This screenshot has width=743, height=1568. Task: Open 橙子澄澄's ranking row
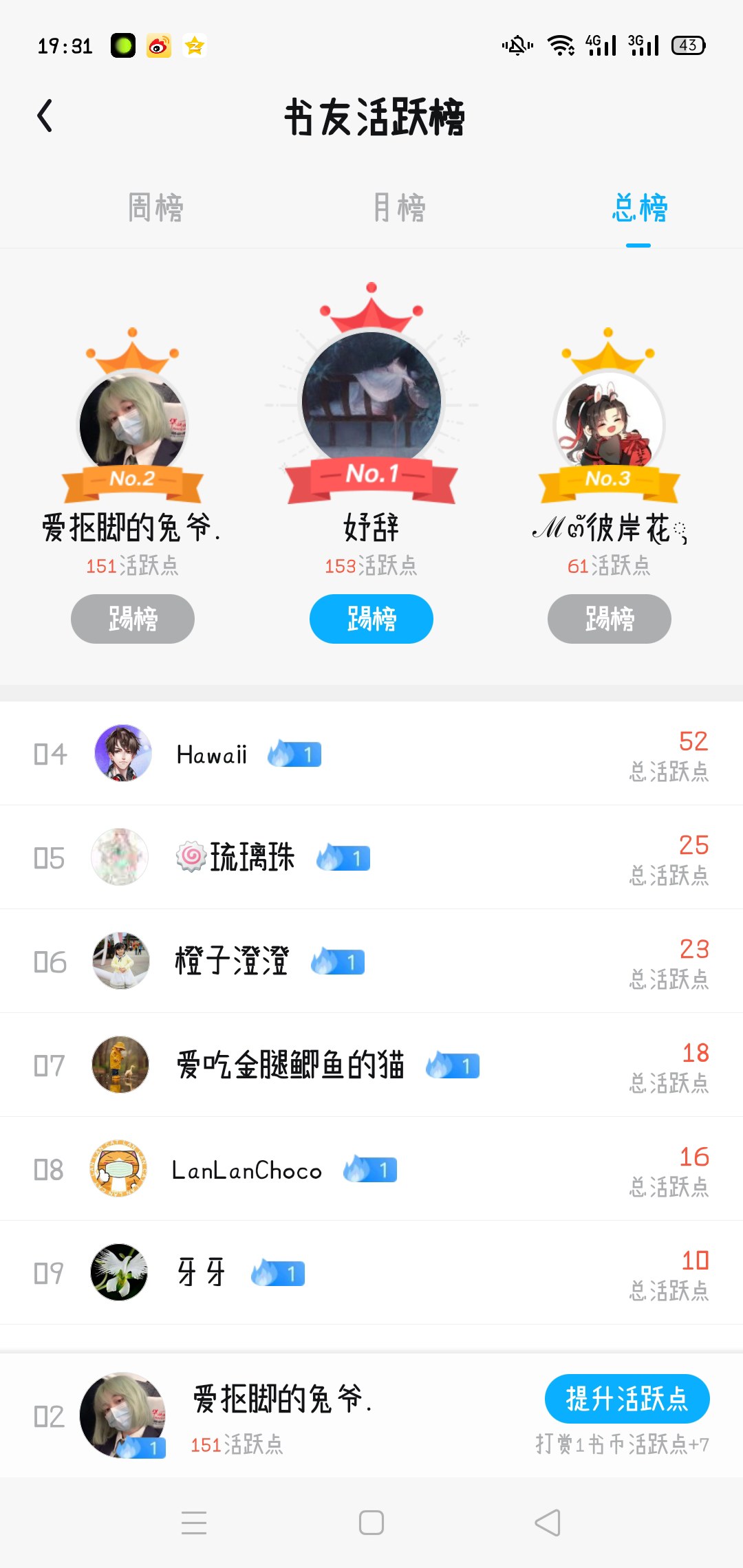[x=371, y=961]
